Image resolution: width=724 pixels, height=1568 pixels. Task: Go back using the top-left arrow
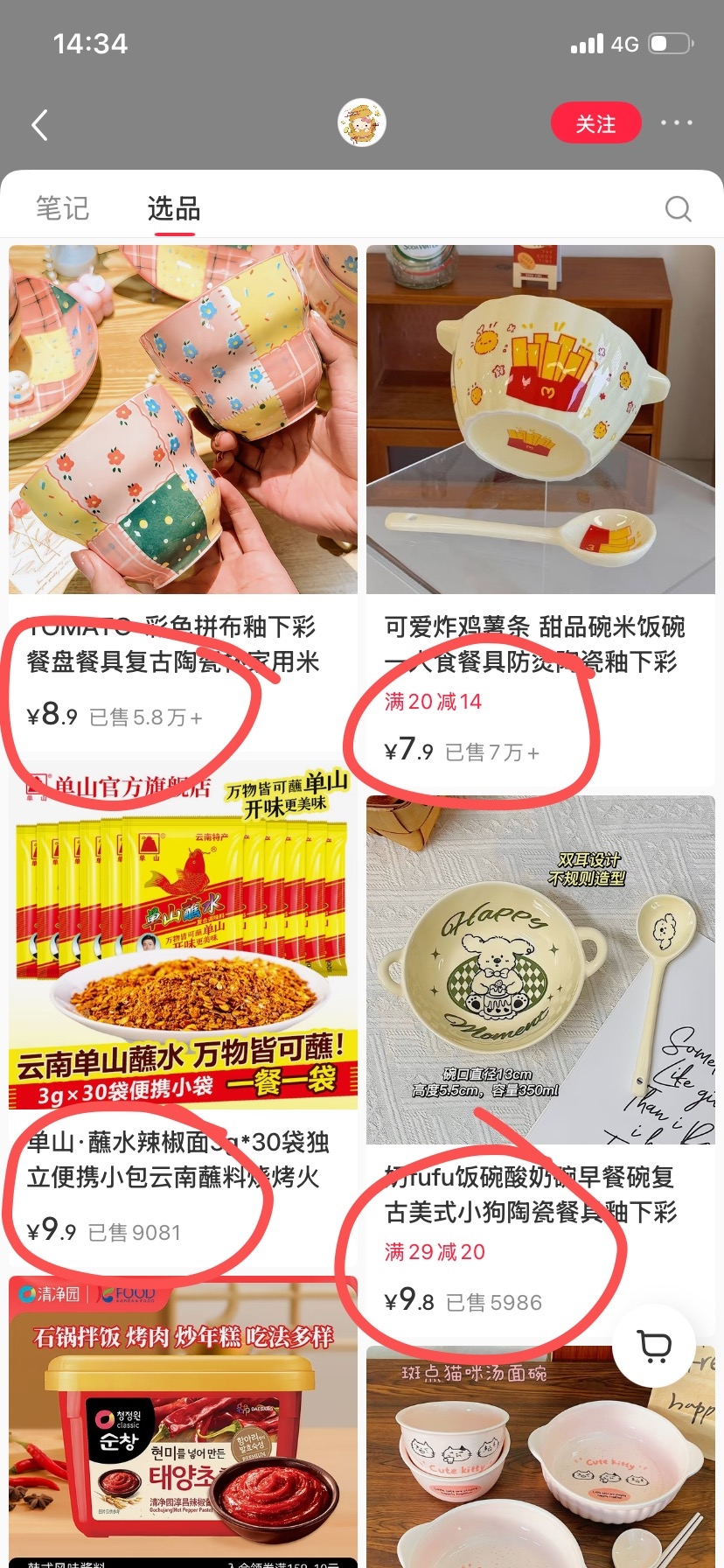[x=39, y=124]
